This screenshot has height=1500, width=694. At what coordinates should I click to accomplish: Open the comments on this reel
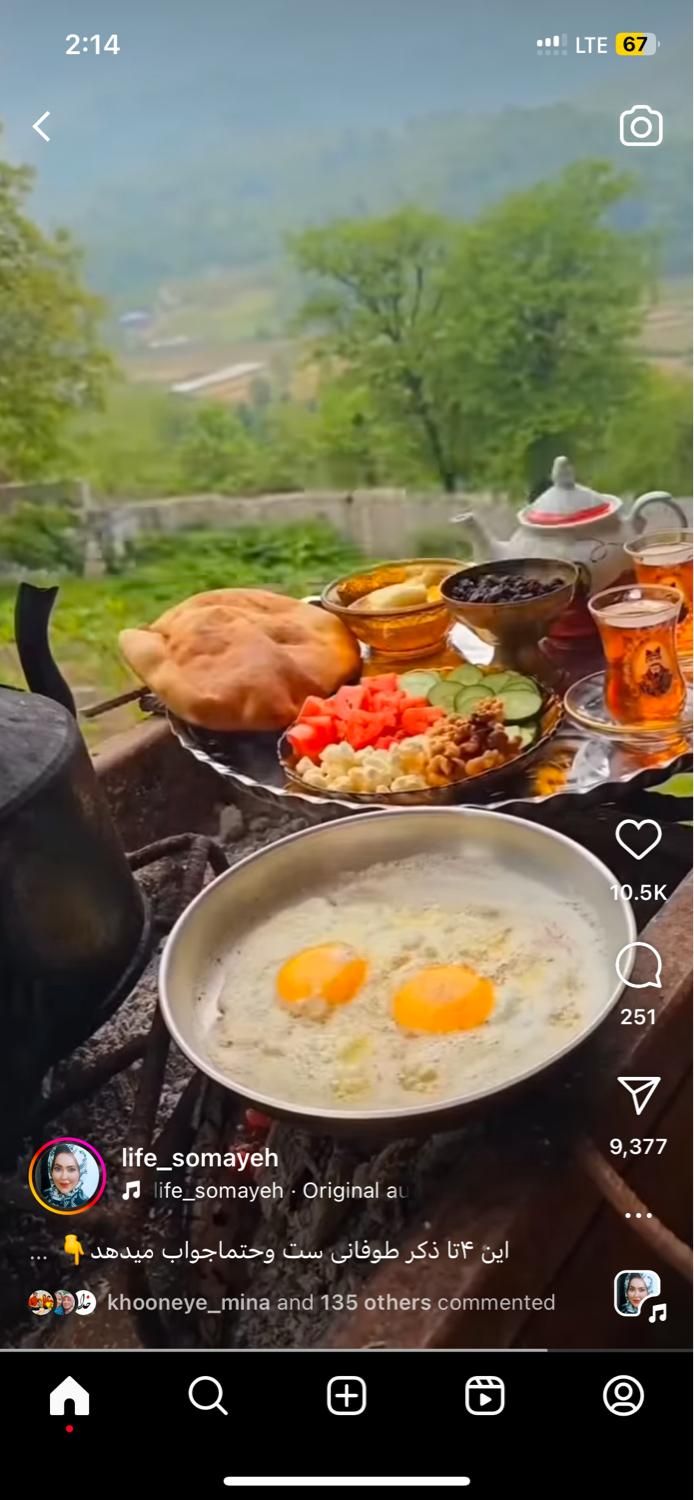click(638, 966)
